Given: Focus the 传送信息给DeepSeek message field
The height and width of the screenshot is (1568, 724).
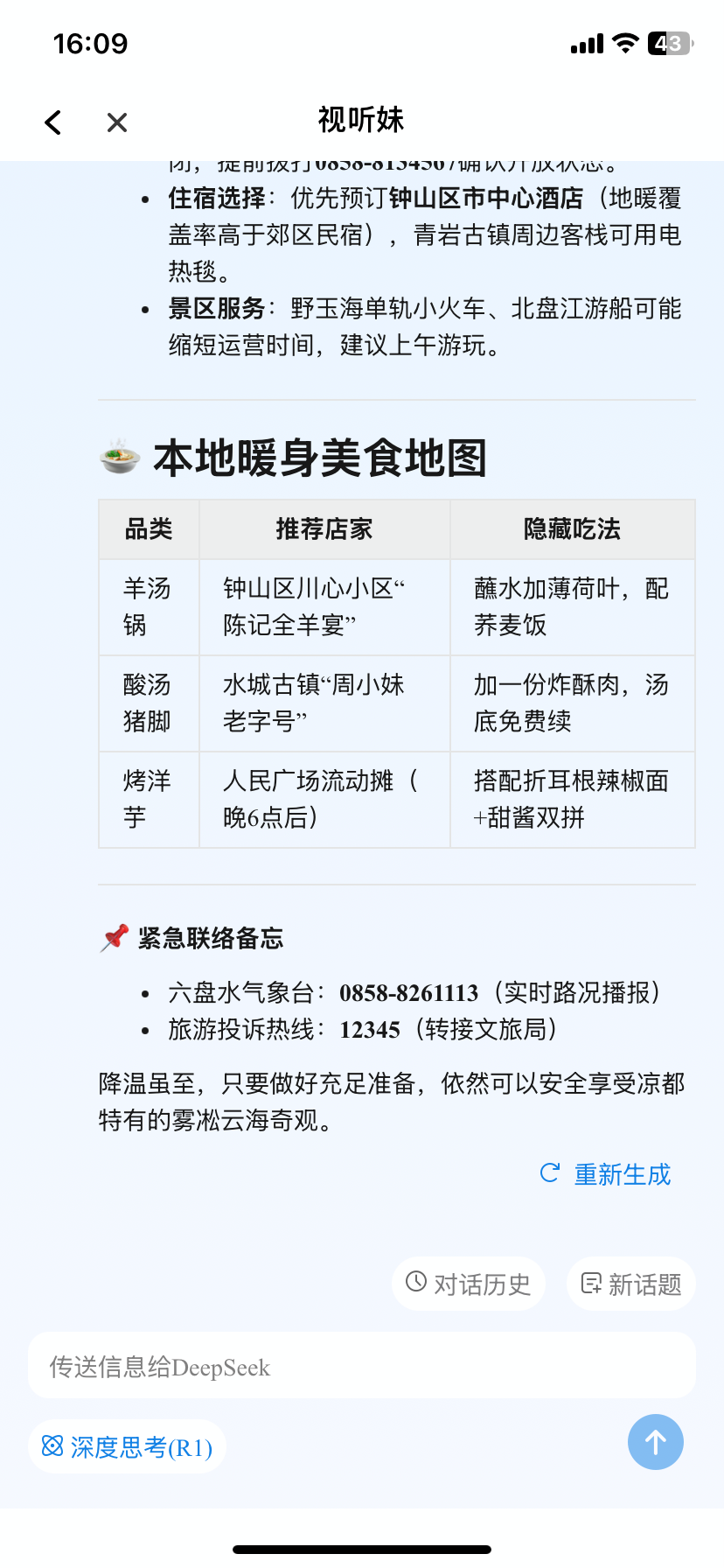Looking at the screenshot, I should (361, 1366).
